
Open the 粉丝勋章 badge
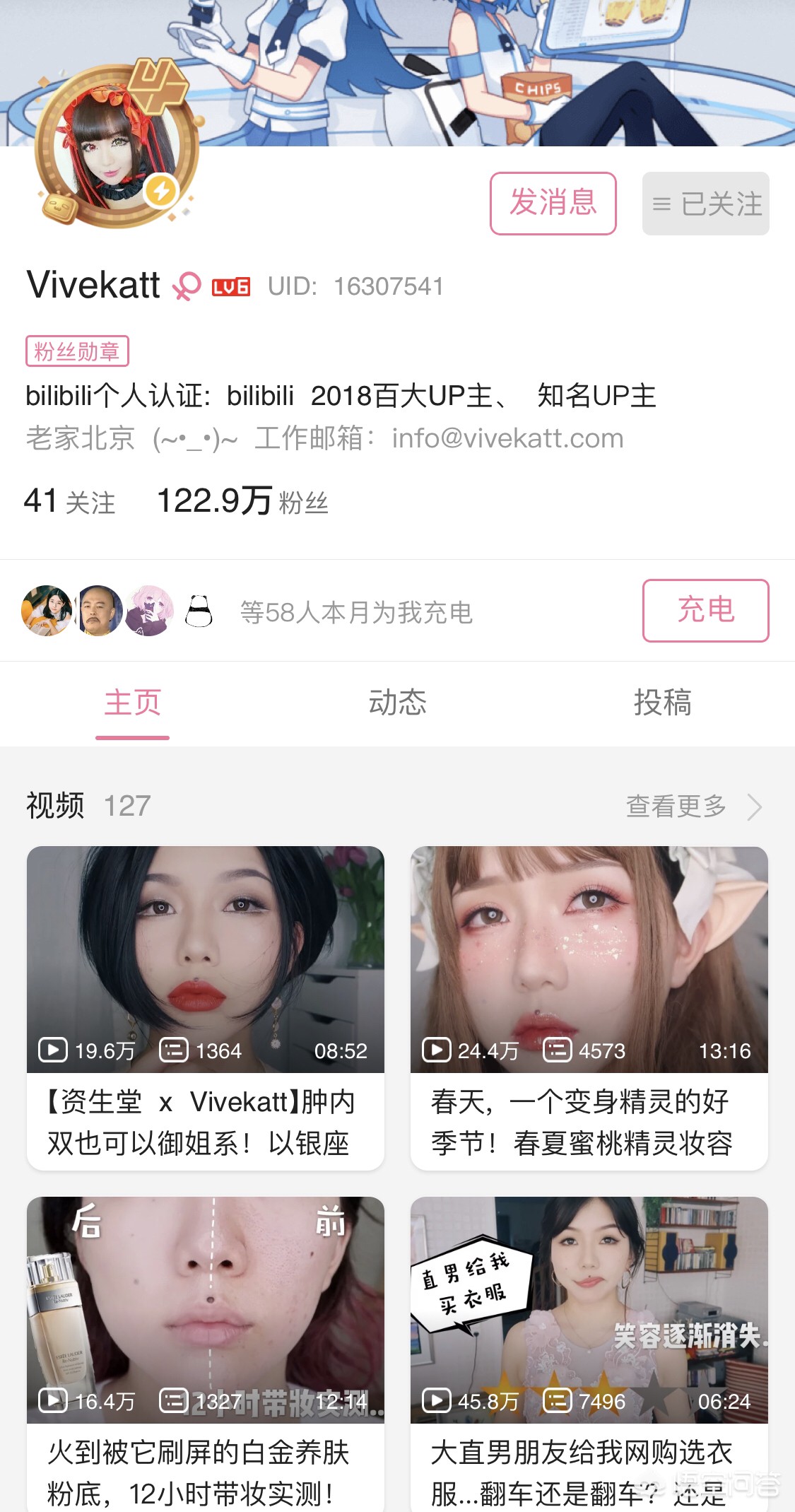click(x=77, y=351)
